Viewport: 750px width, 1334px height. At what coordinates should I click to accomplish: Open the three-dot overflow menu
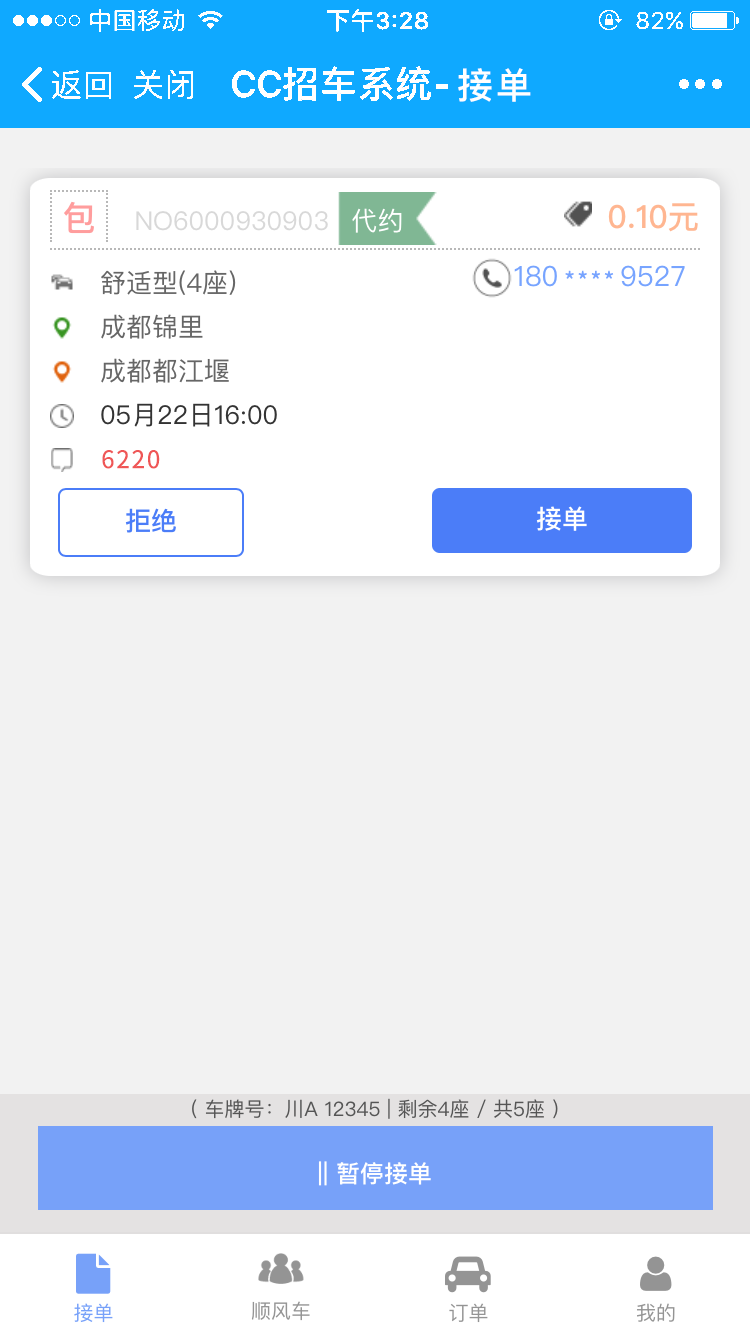[x=700, y=85]
